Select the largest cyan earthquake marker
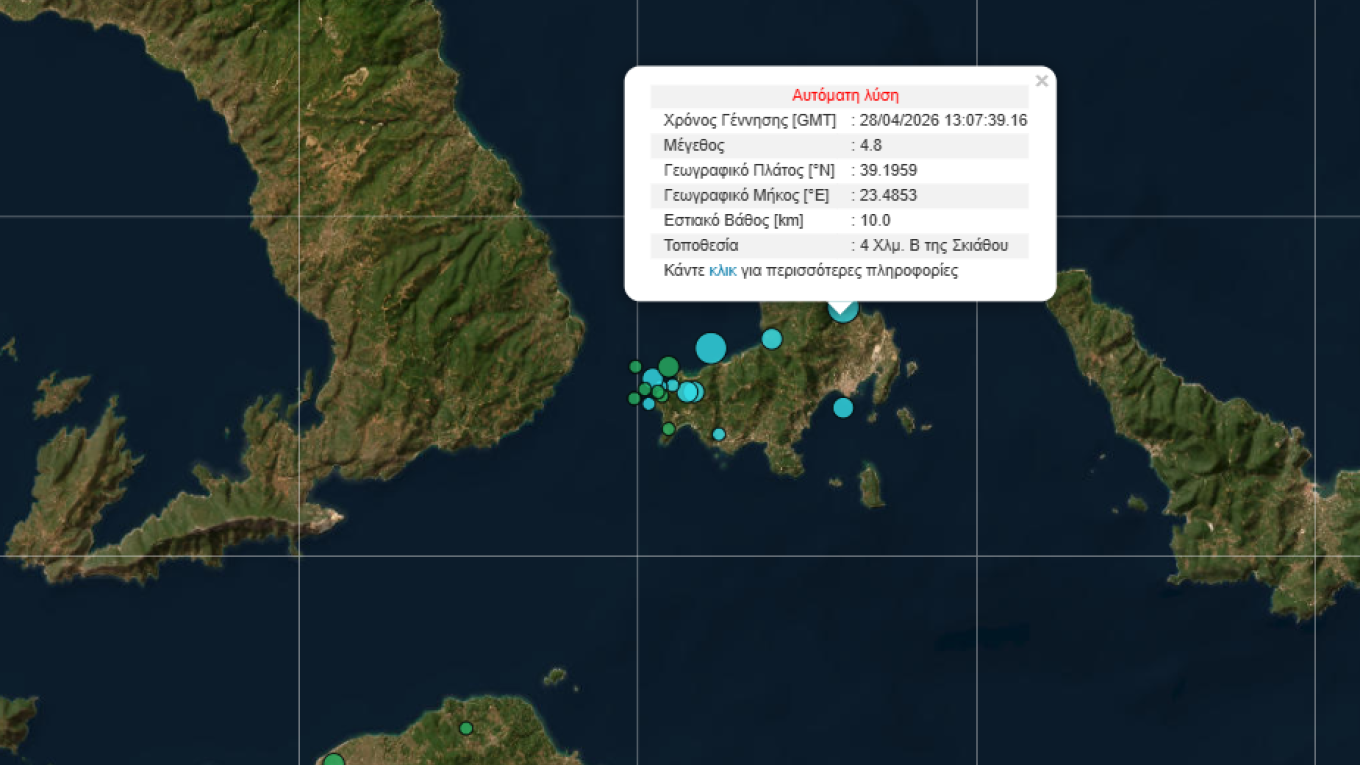The height and width of the screenshot is (765, 1360). coord(710,348)
